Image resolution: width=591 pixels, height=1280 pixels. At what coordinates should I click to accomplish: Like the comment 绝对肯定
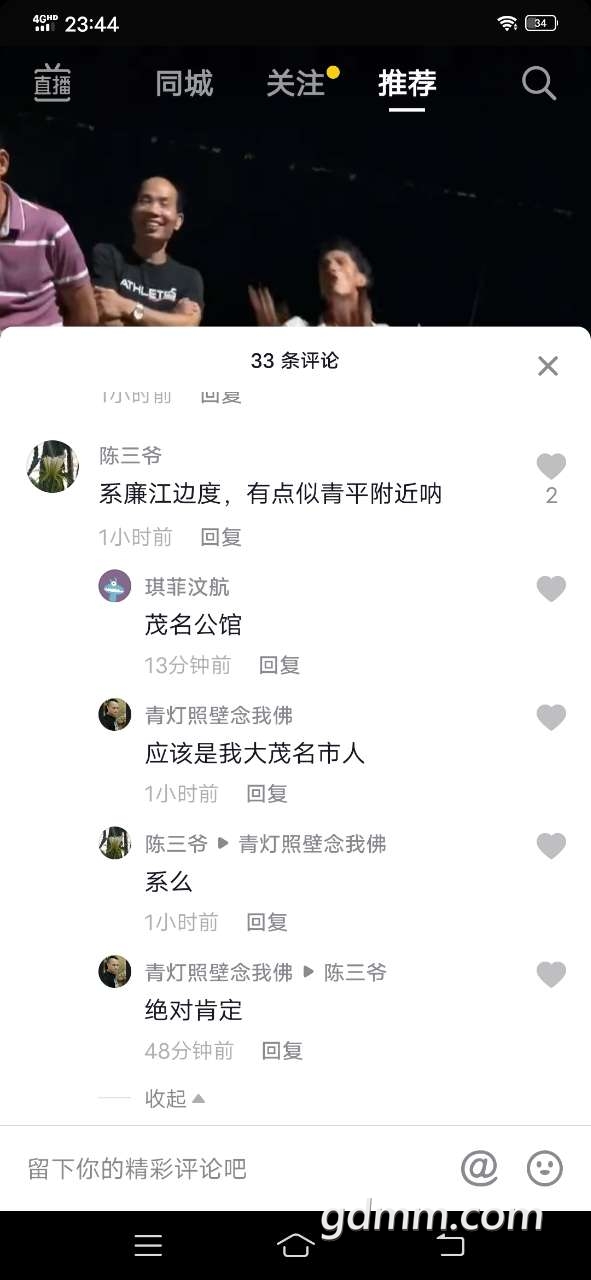[551, 974]
